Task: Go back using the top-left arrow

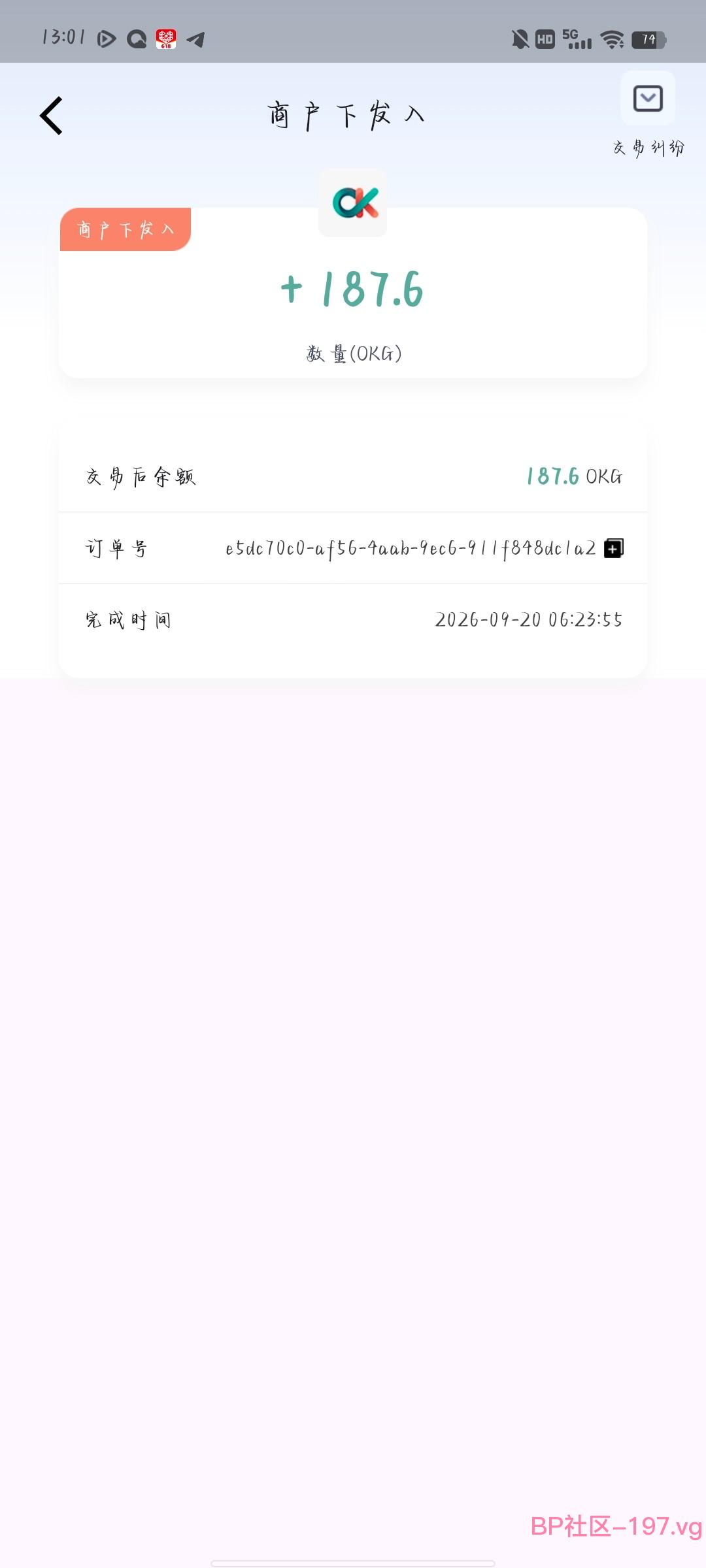Action: click(51, 116)
